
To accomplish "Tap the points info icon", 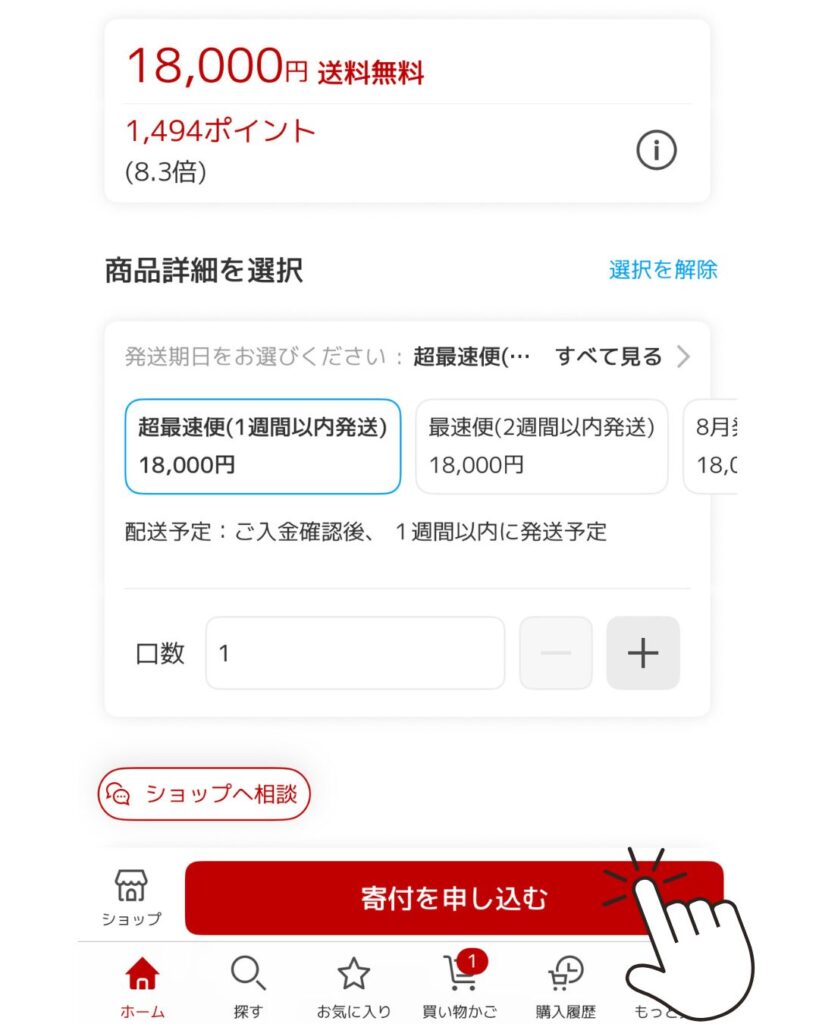I will (x=657, y=151).
